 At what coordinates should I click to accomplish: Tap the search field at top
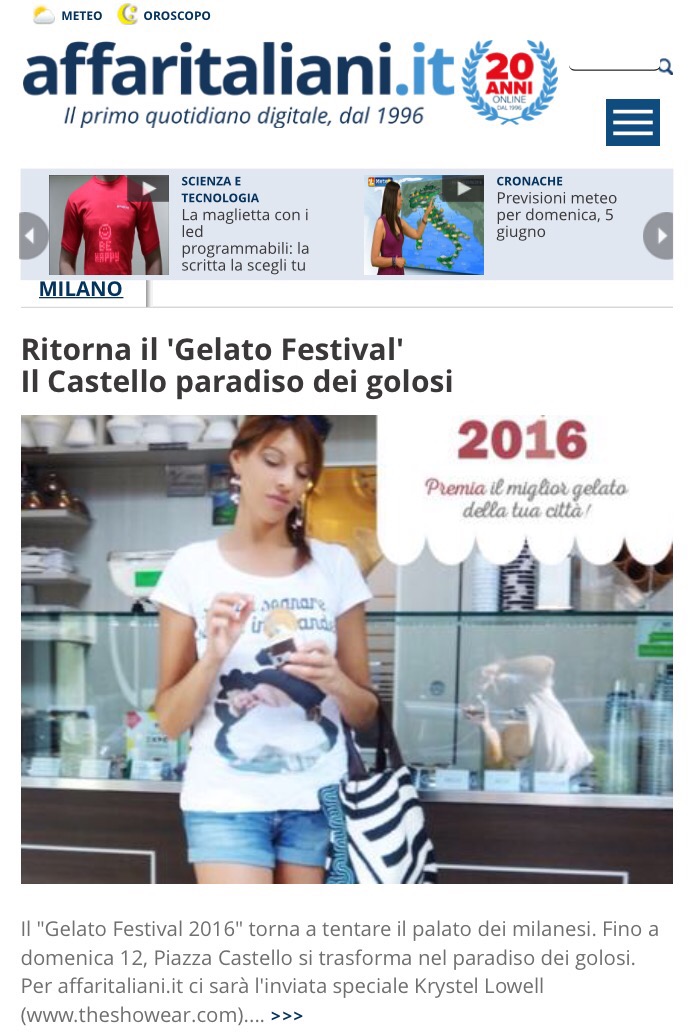(612, 66)
